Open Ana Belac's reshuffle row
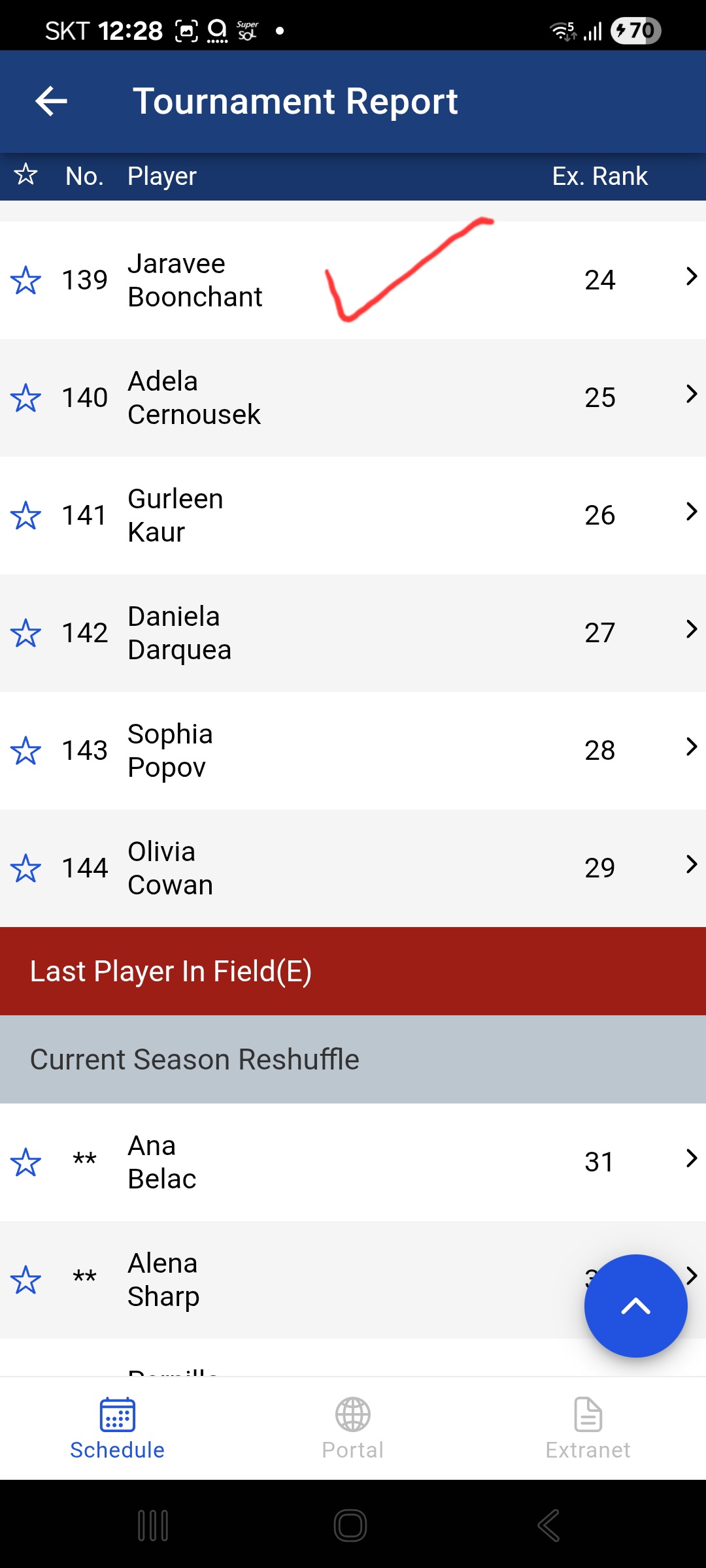This screenshot has width=706, height=1568. (353, 1162)
